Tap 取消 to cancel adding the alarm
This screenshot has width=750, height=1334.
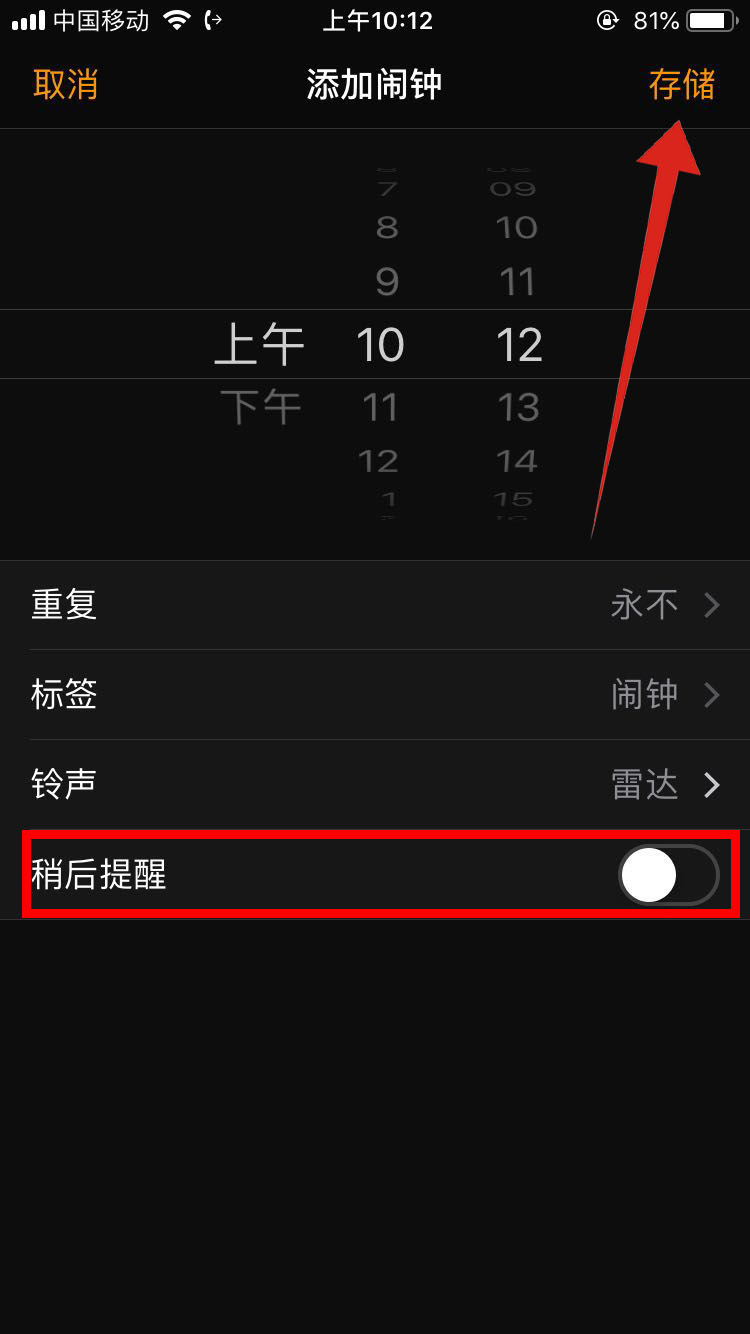click(66, 85)
